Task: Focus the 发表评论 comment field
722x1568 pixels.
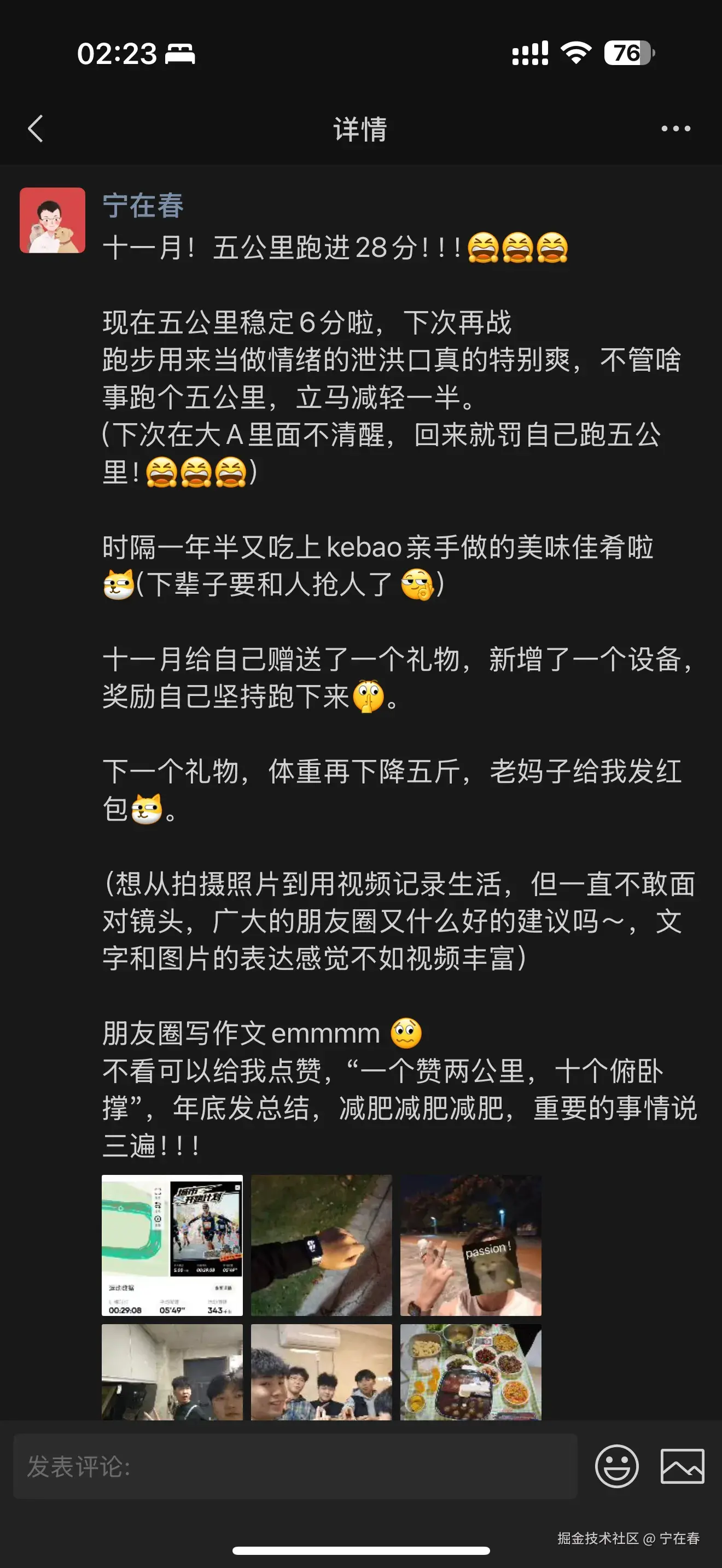Action: tap(295, 1466)
